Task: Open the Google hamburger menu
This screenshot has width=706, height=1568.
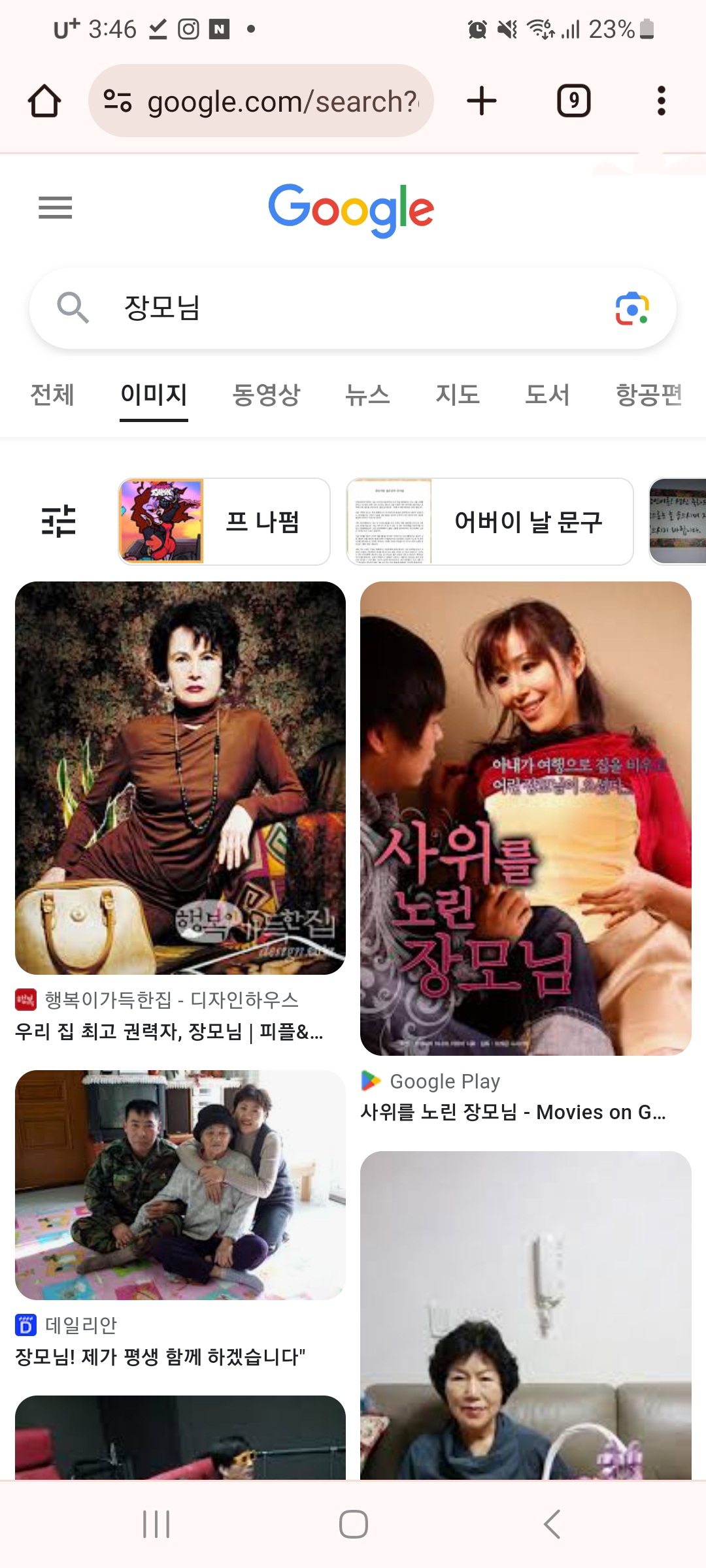Action: tap(56, 208)
